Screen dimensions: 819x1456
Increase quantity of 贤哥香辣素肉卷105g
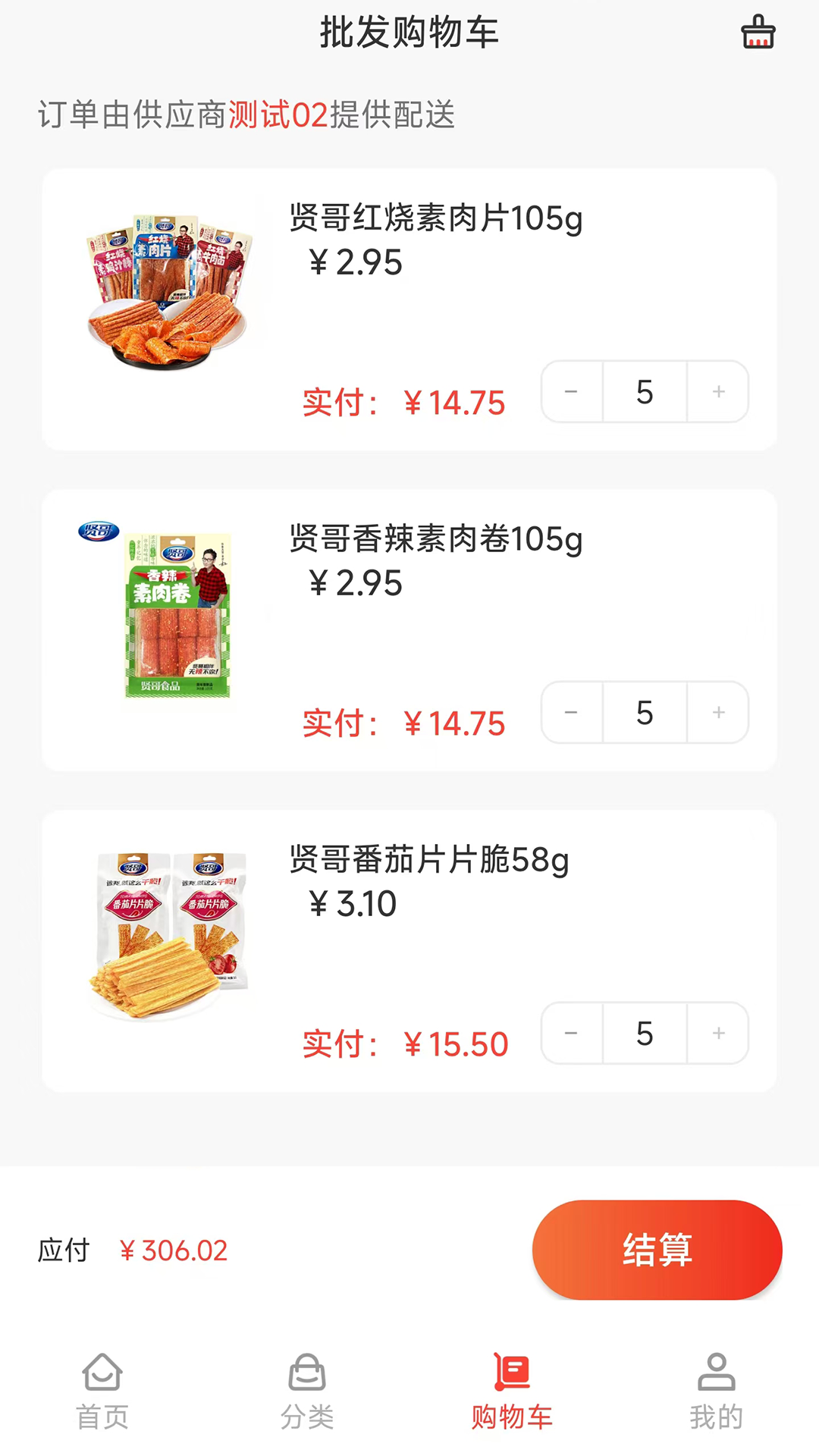pyautogui.click(x=718, y=713)
